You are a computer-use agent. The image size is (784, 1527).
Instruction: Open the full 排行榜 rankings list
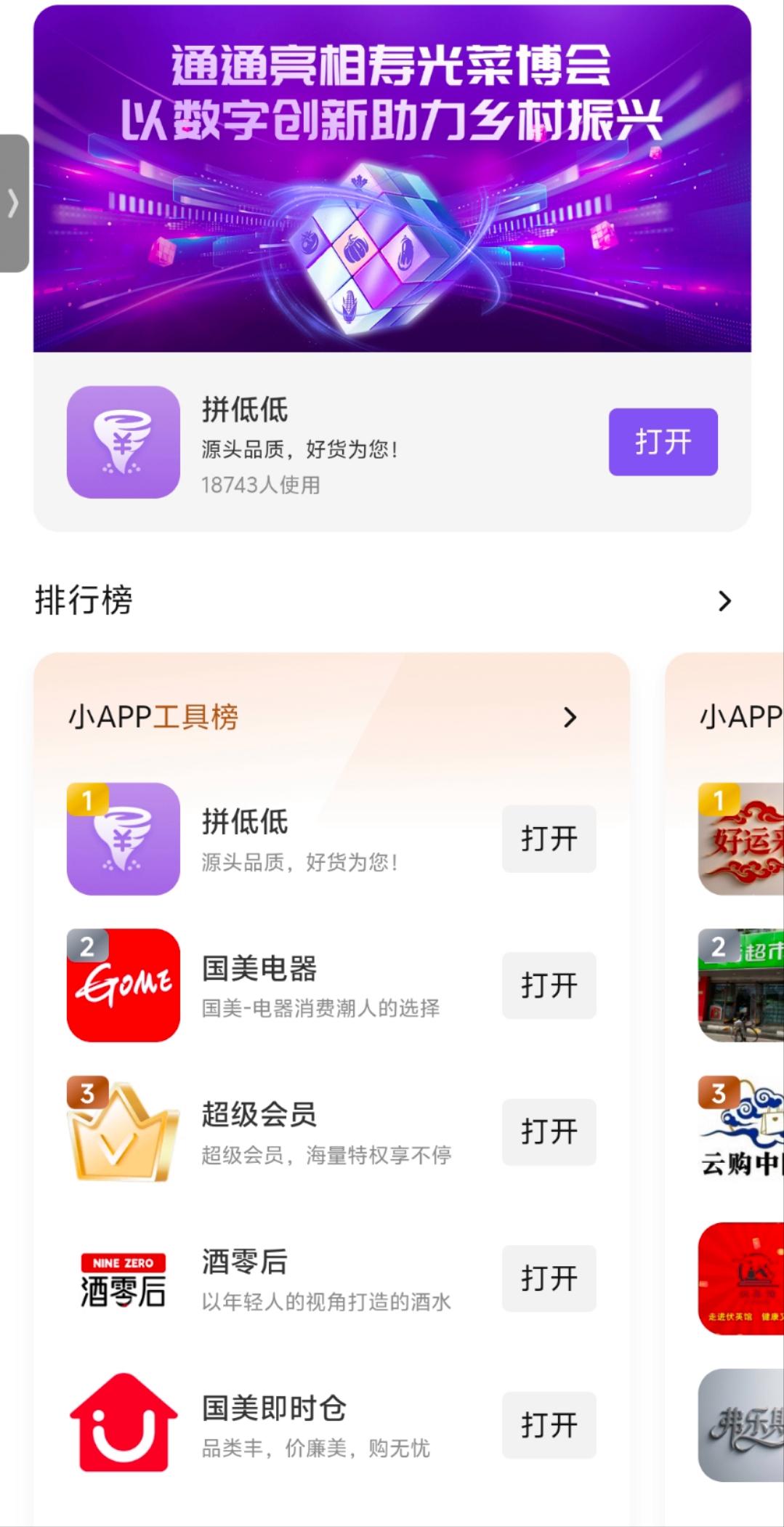pyautogui.click(x=724, y=601)
